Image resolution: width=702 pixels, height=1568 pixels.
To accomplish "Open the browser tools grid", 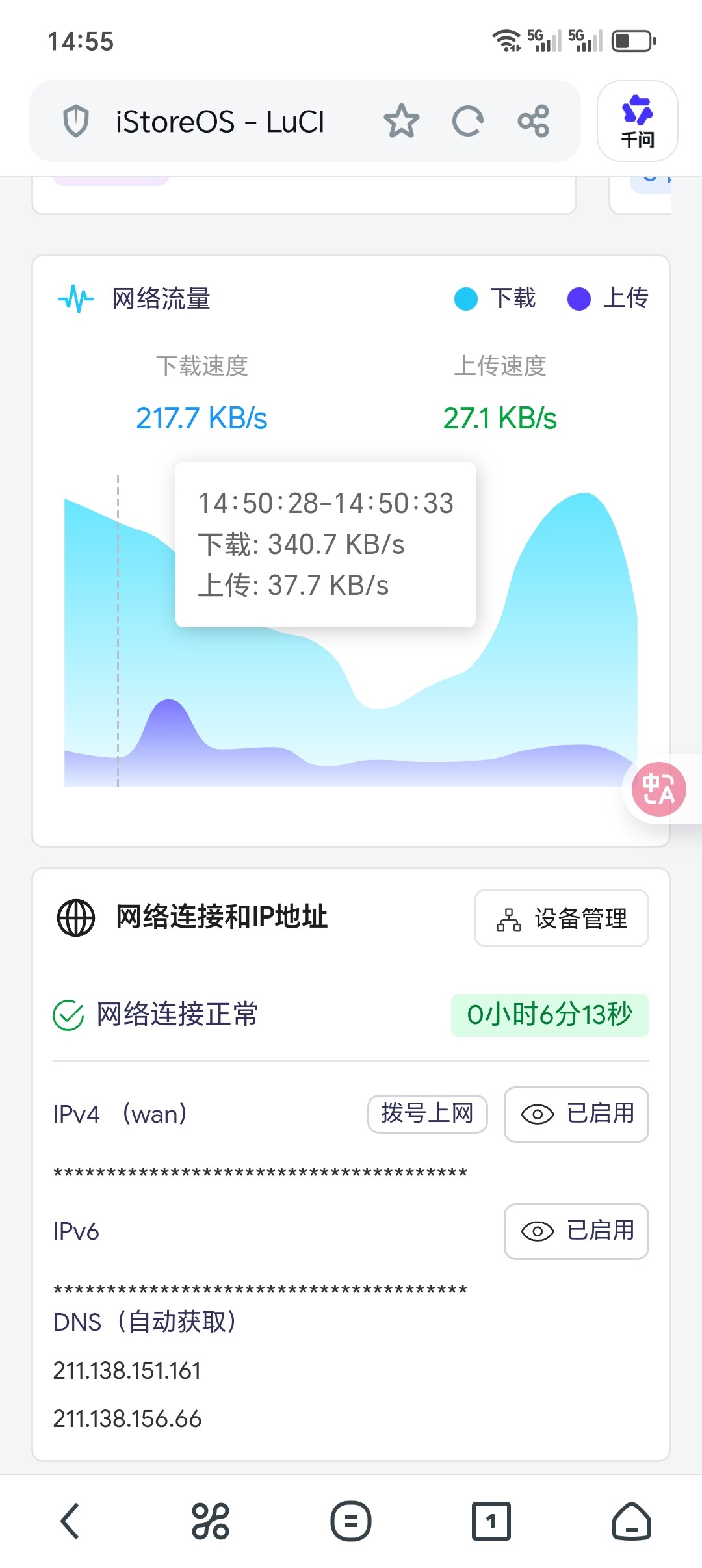I will point(211,1521).
